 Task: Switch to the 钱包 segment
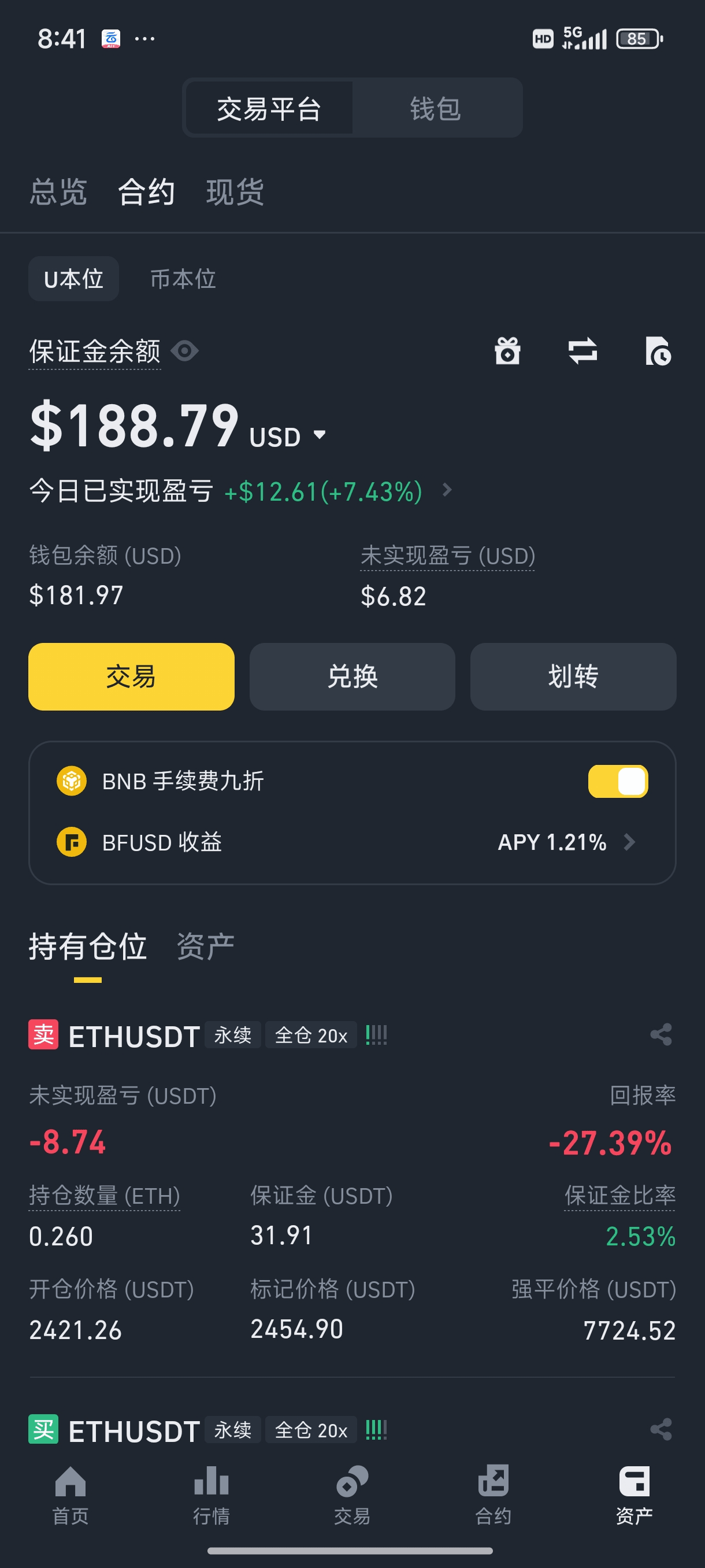436,108
